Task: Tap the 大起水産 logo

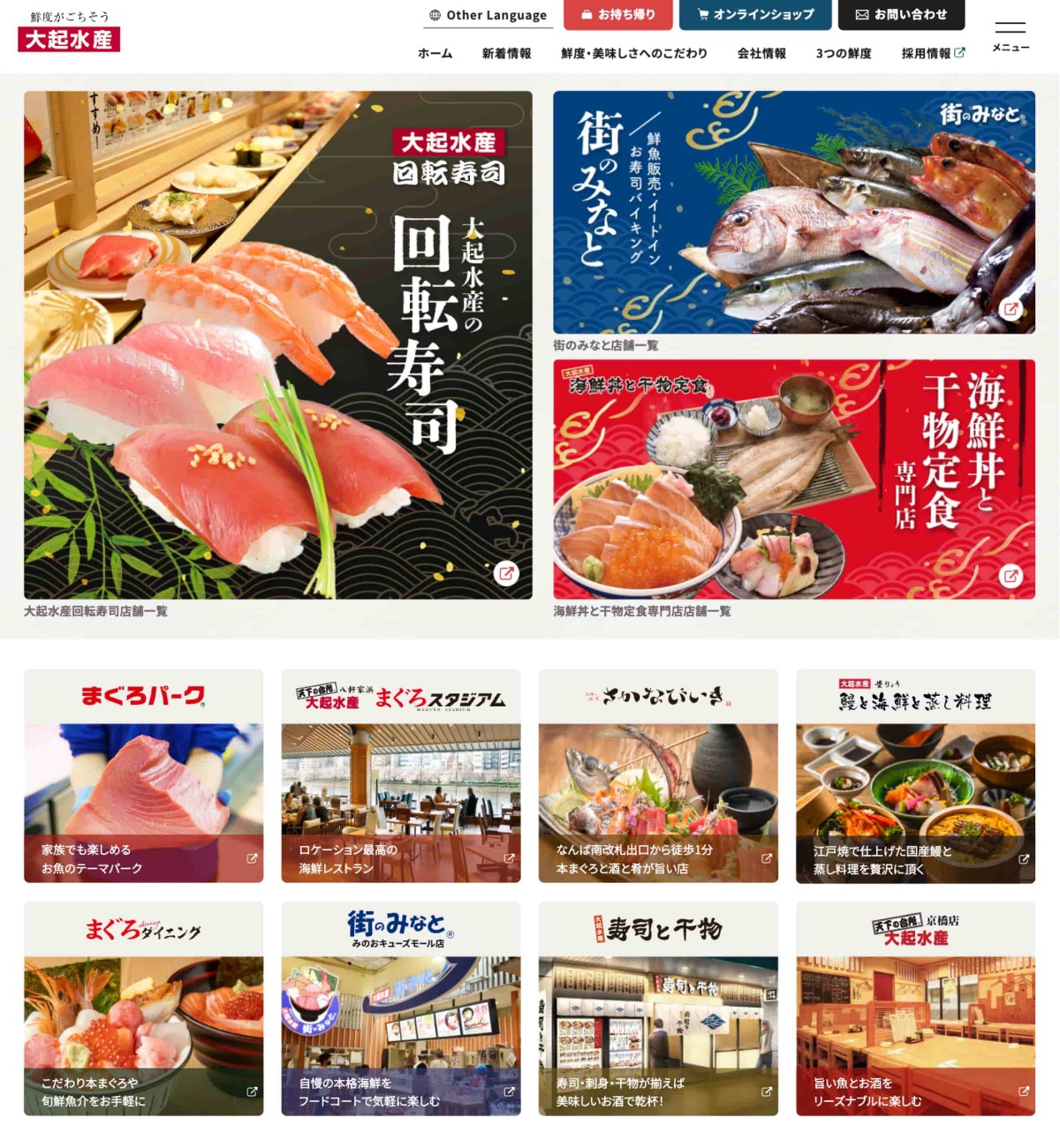Action: (x=69, y=31)
